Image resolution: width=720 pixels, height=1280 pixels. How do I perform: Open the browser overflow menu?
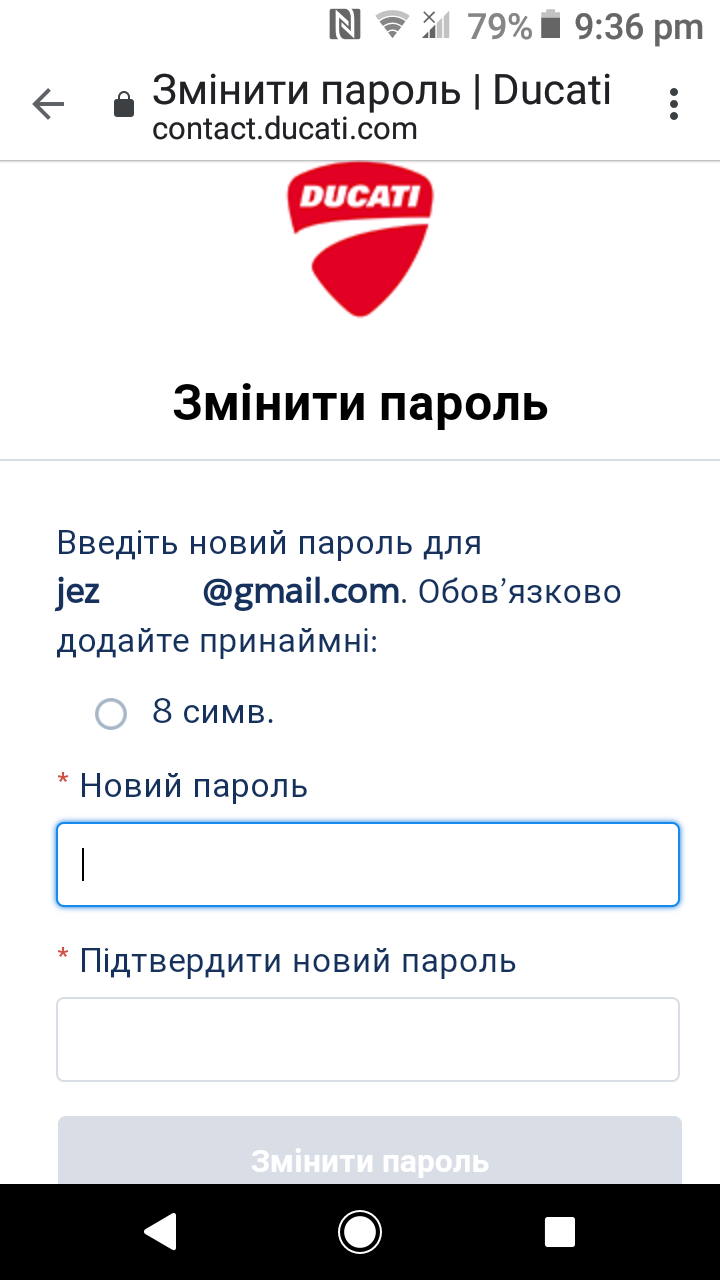pos(674,104)
